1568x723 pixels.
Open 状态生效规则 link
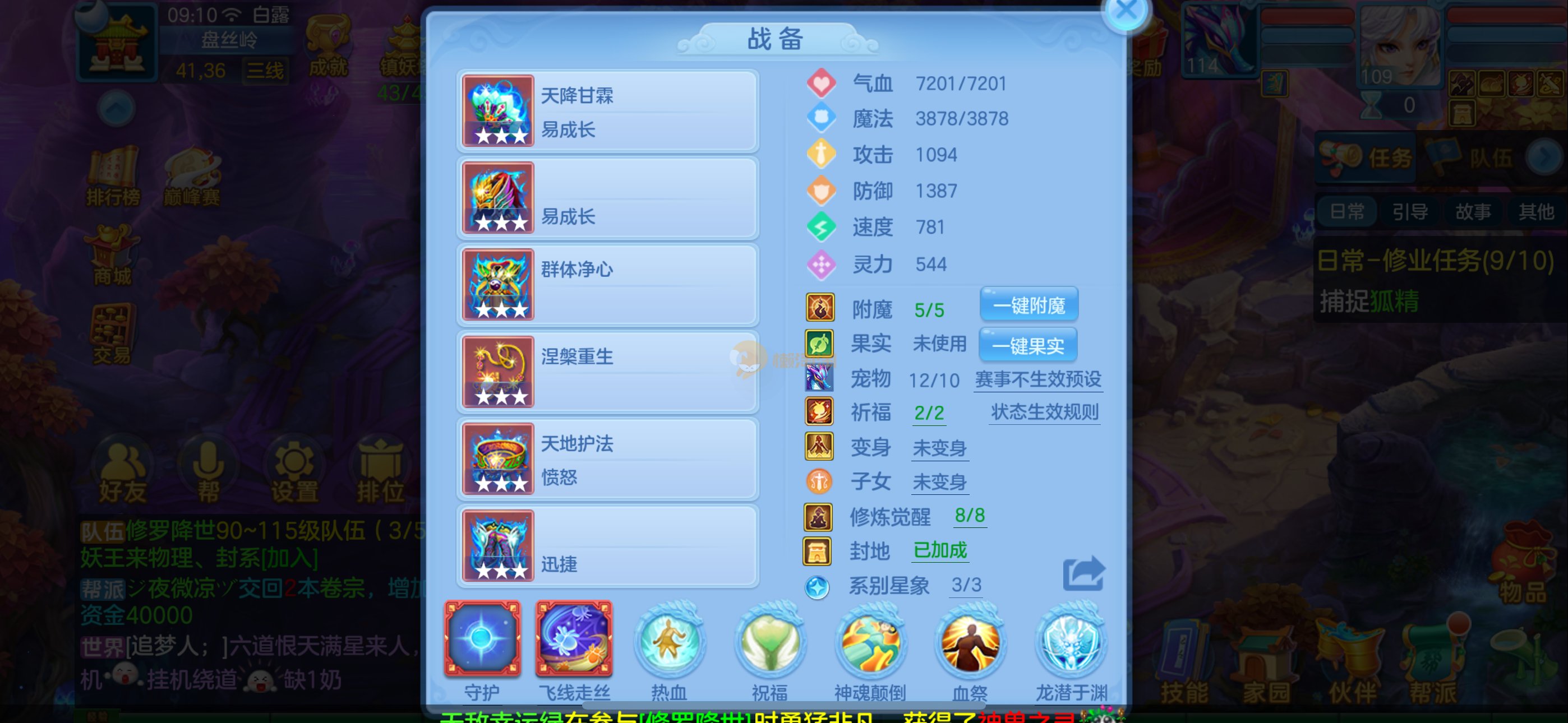click(x=1044, y=413)
